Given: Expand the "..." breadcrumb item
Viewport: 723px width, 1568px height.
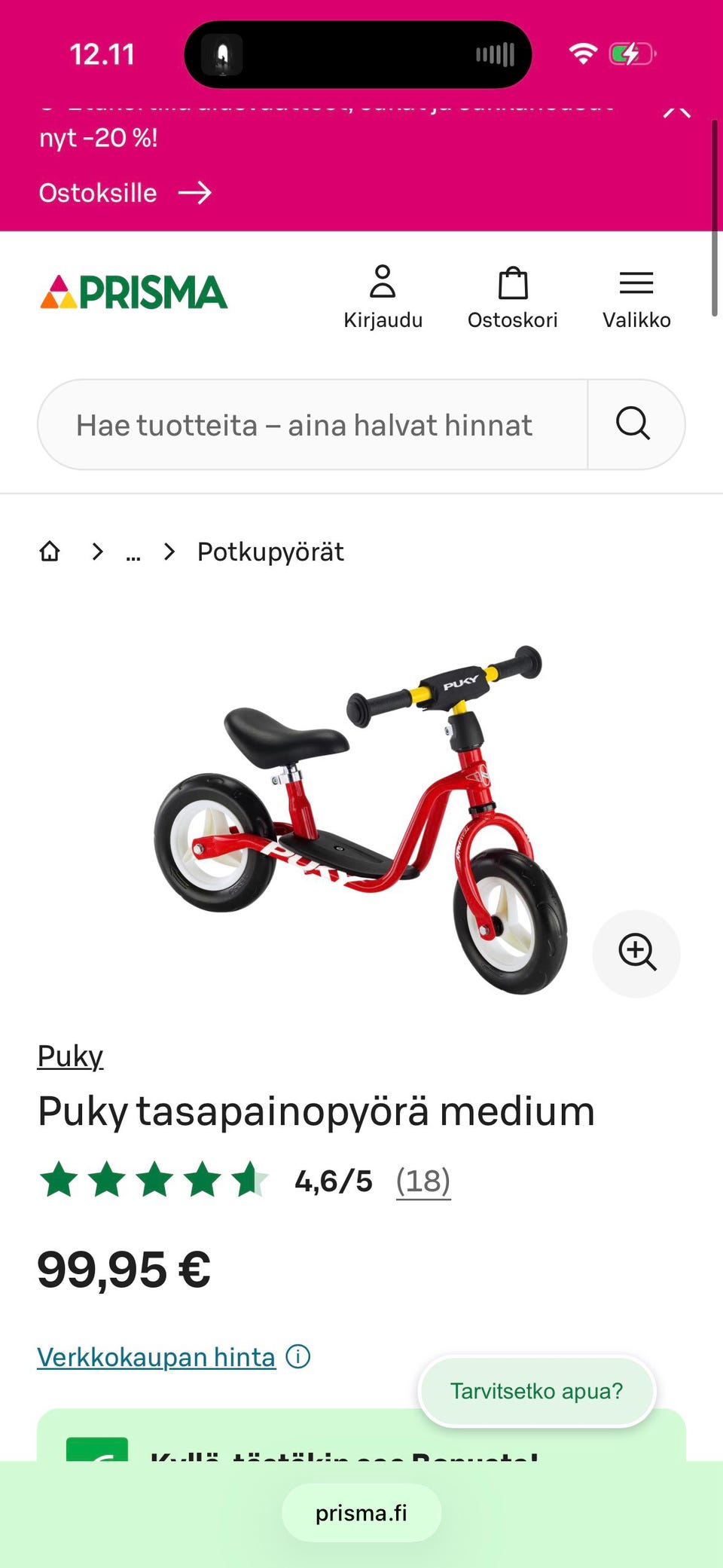Looking at the screenshot, I should tap(133, 551).
